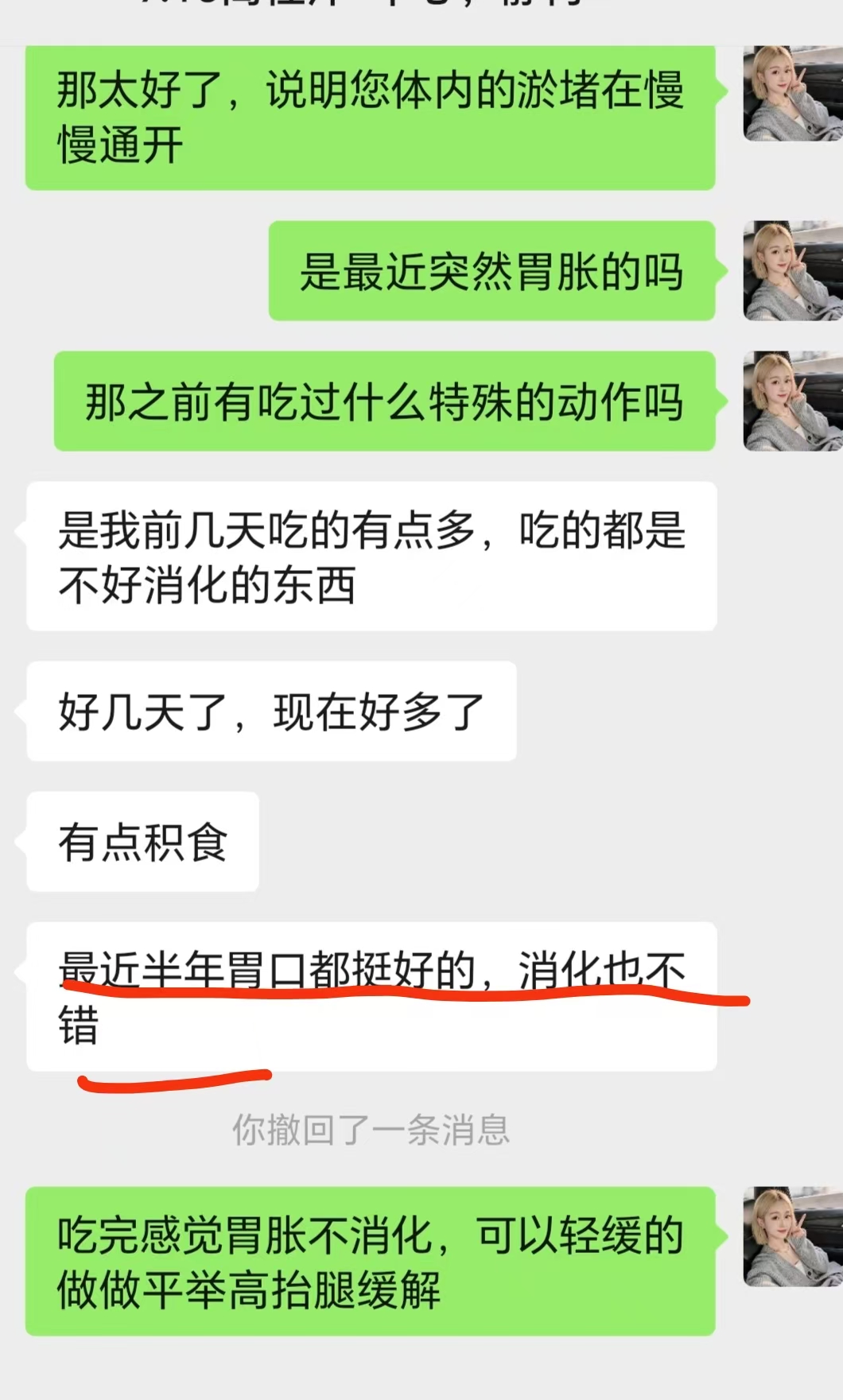Open profile avatar next to 吃完感觉胃胀不消化 message
The width and height of the screenshot is (843, 1400).
792,1236
